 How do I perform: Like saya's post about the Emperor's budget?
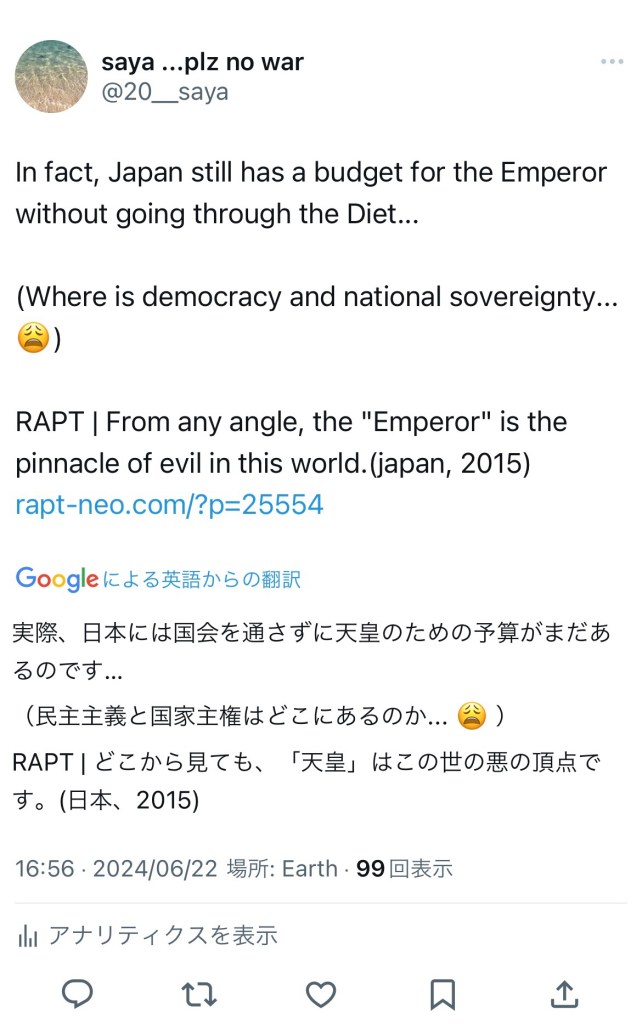tap(320, 993)
